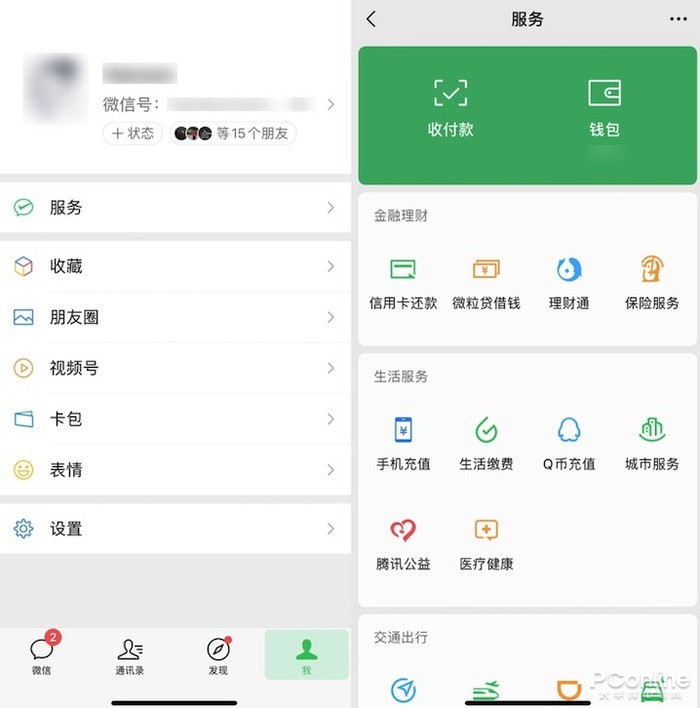Switch to the 发现 discover tab
This screenshot has height=708, width=700.
coord(218,656)
